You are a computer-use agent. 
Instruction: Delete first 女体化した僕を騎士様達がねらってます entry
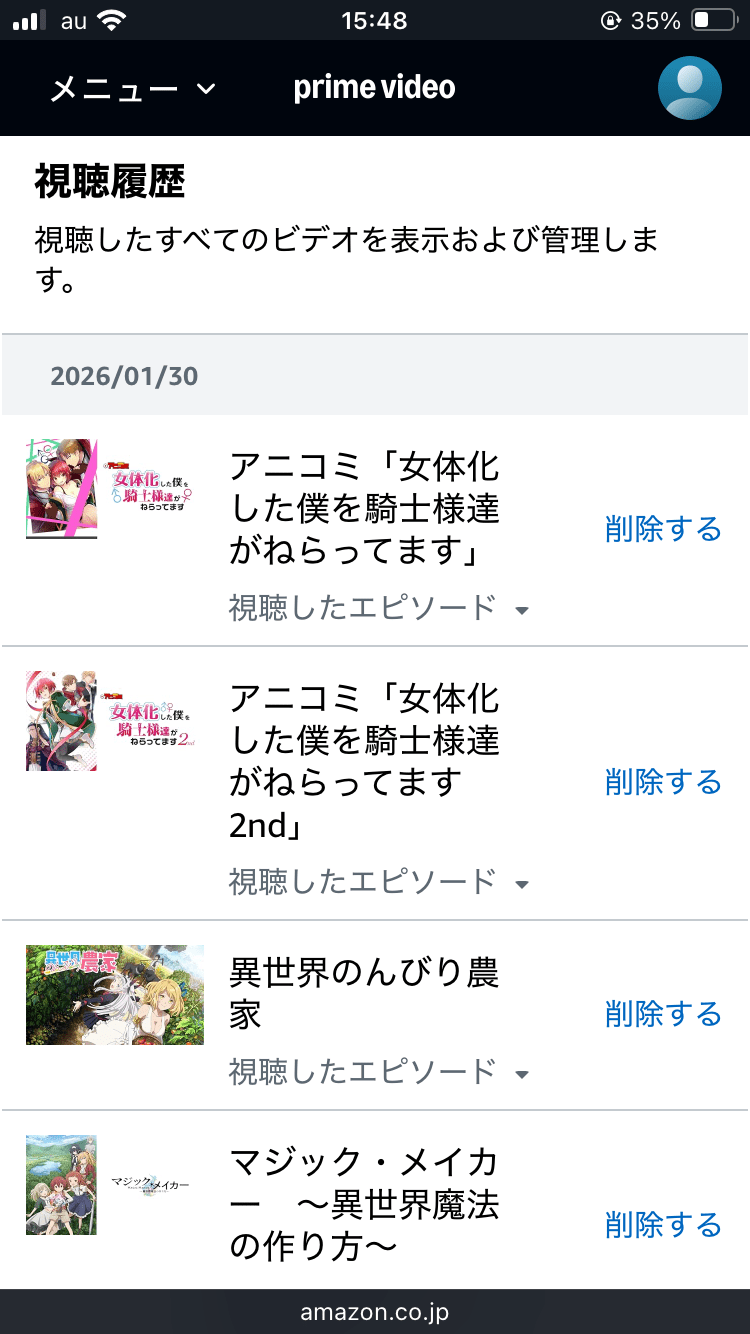(x=663, y=529)
